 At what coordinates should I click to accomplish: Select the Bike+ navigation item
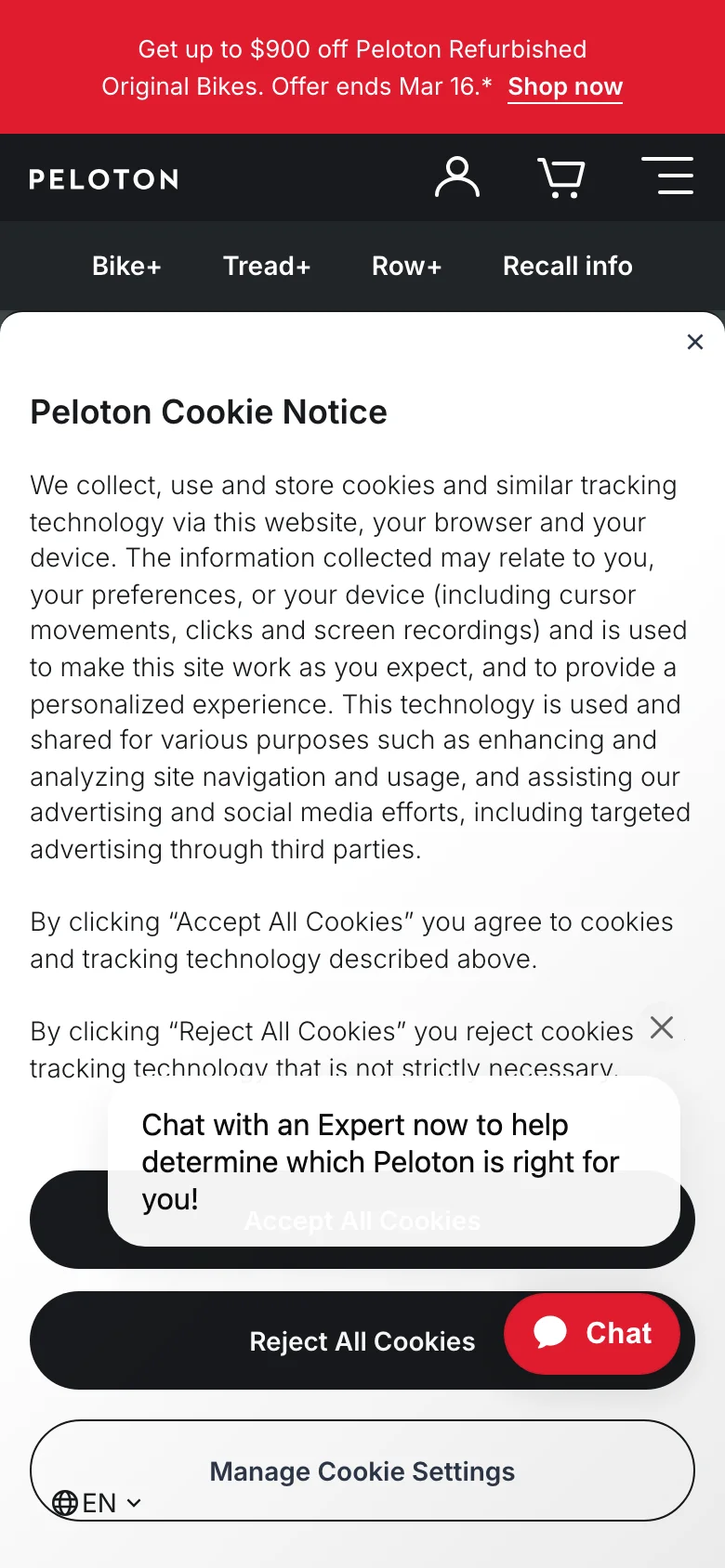click(x=126, y=266)
